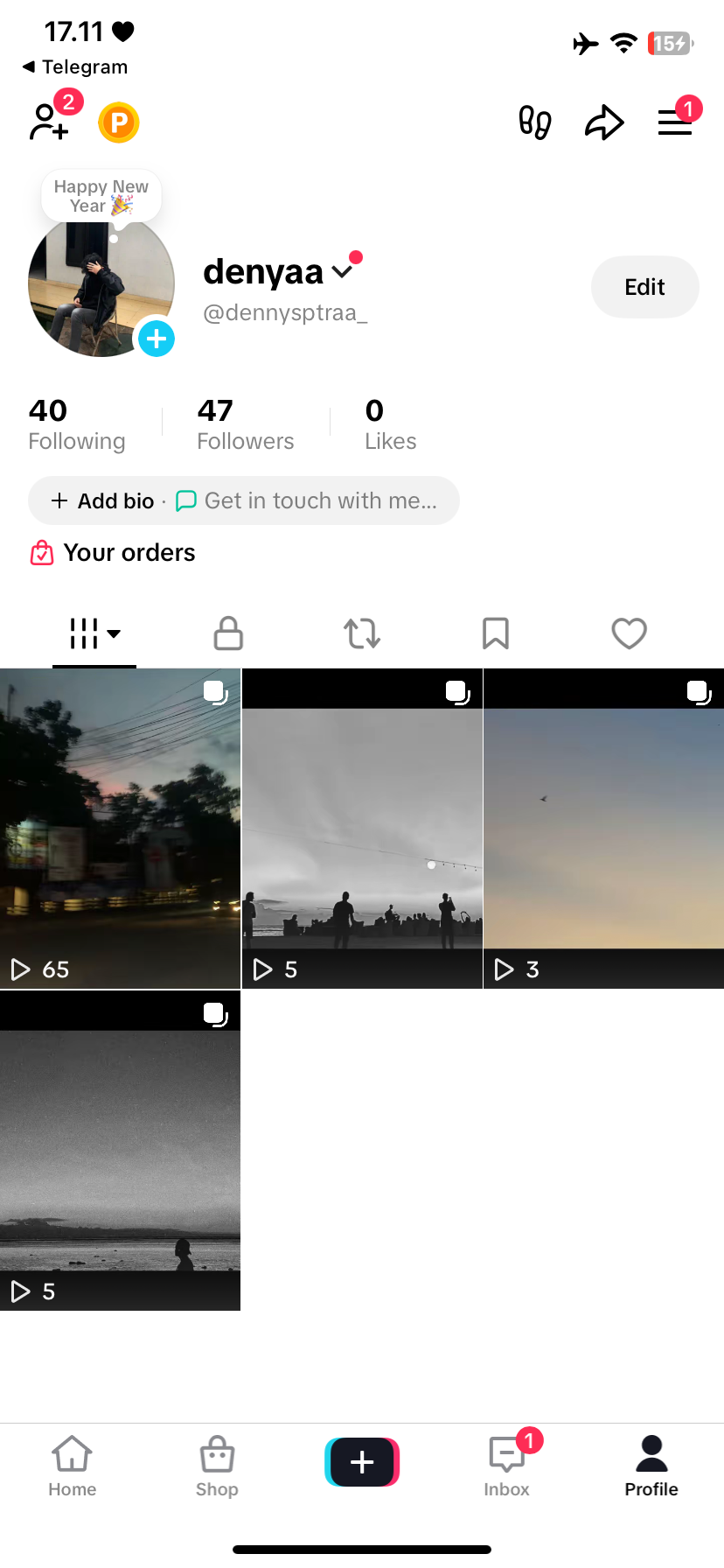Viewport: 724px width, 1568px height.
Task: Open the hamburger menu
Action: 674,122
